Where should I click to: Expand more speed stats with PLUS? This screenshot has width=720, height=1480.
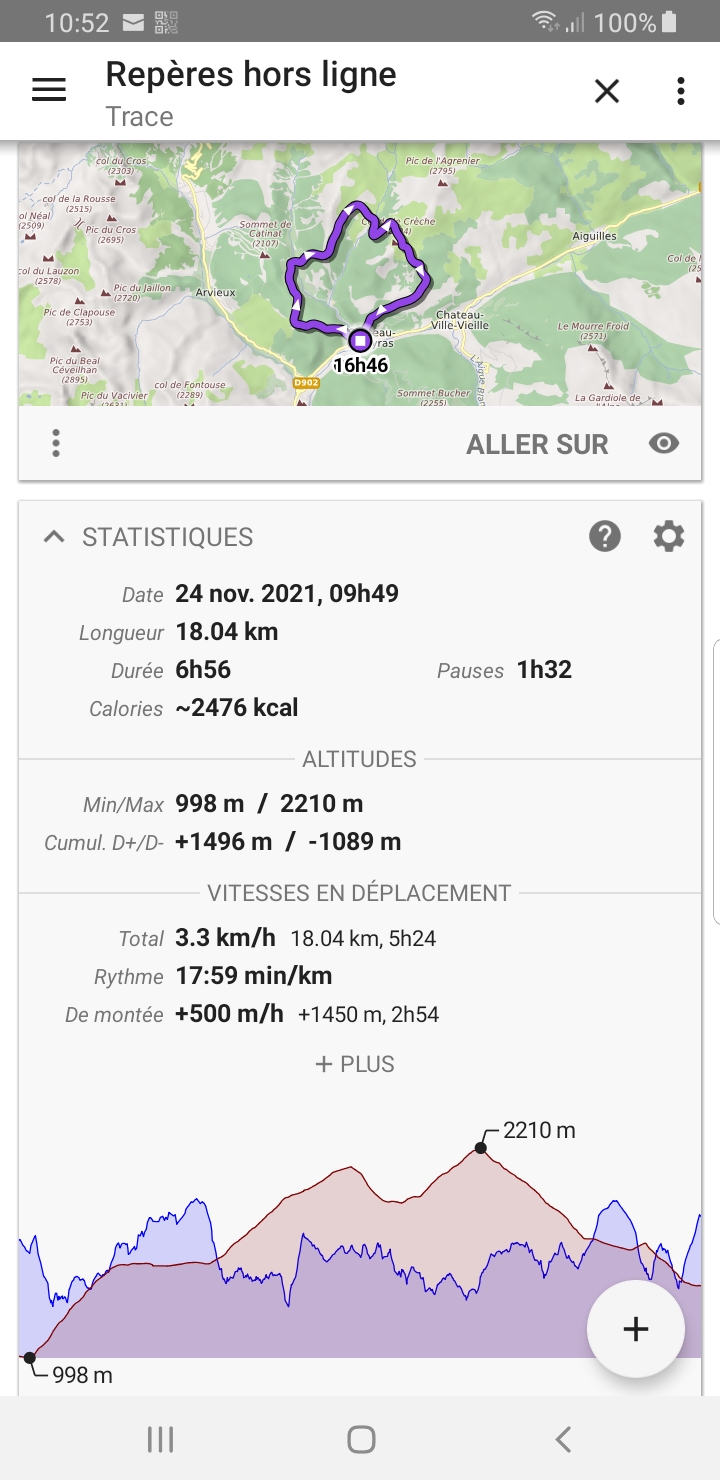click(355, 1064)
